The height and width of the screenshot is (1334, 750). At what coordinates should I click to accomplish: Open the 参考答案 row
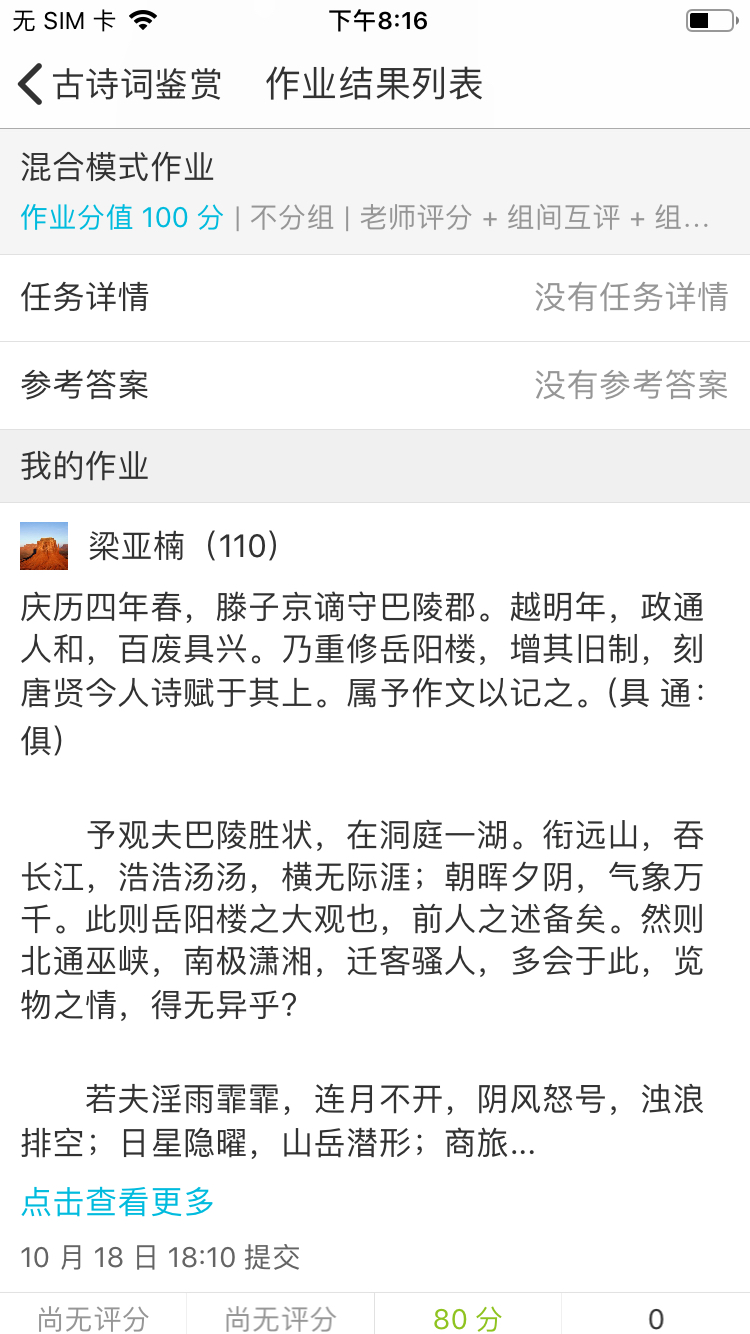375,385
